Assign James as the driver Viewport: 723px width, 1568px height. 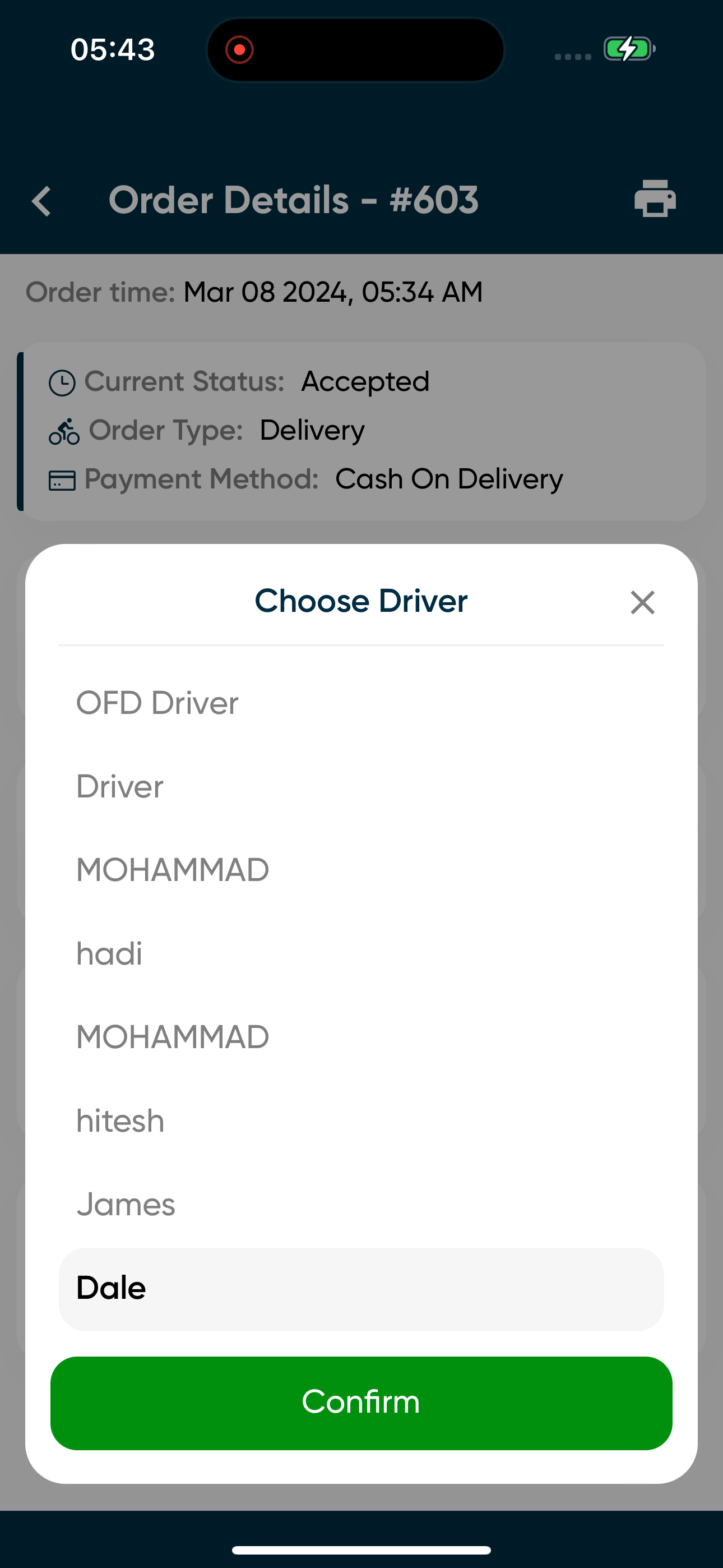(126, 1205)
